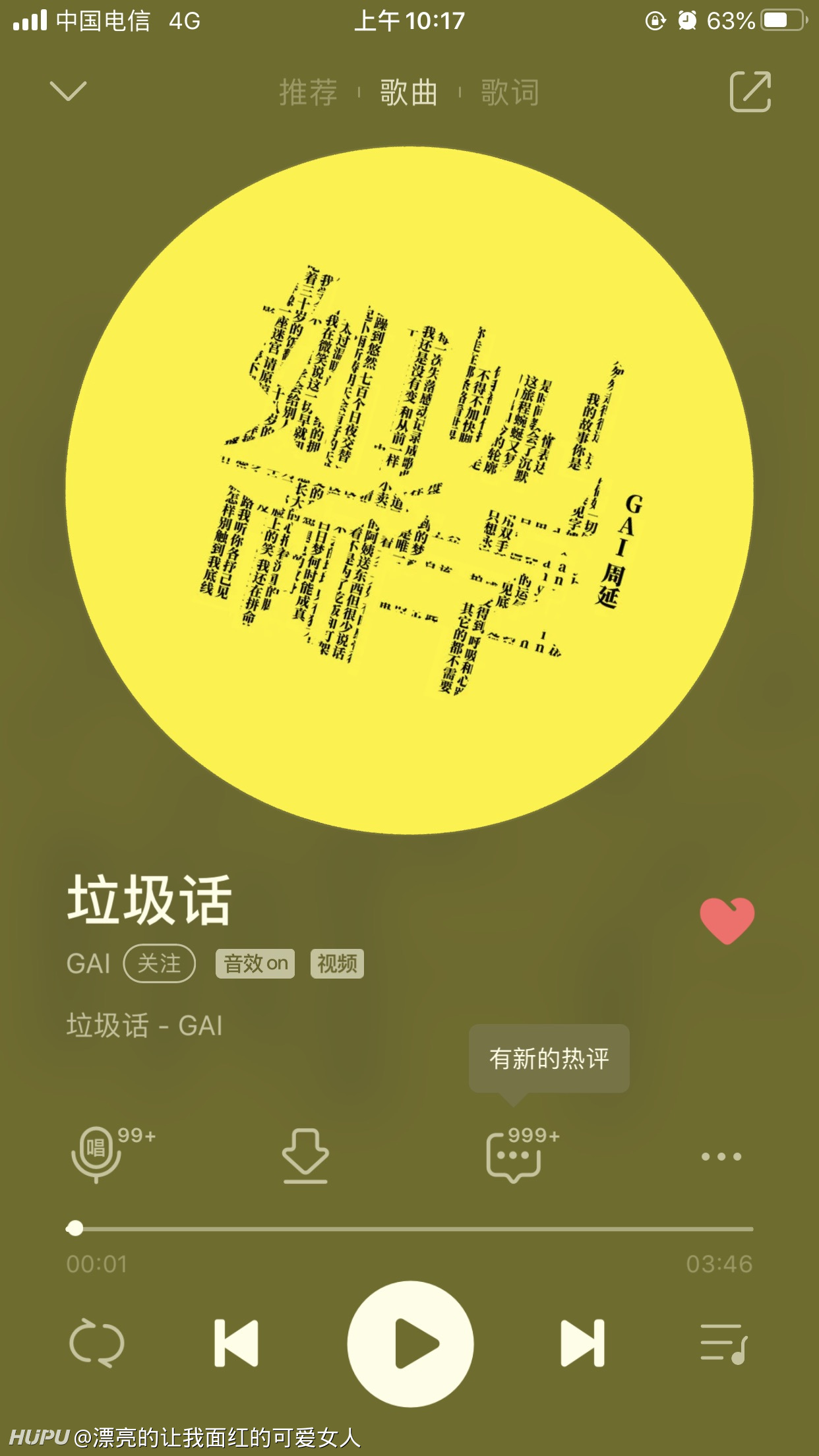Change the repeat mode
Screen dimensions: 819x1456
pyautogui.click(x=97, y=1343)
